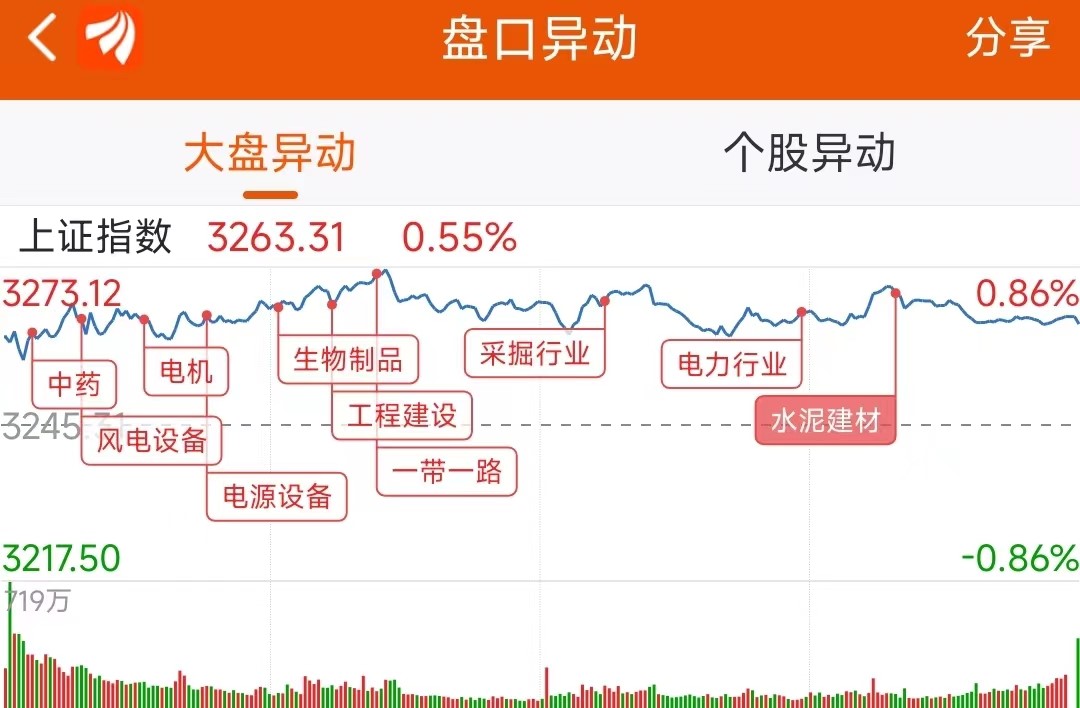Select the 工程建设 sector marker
Screen dimensions: 1080x708
[x=402, y=415]
